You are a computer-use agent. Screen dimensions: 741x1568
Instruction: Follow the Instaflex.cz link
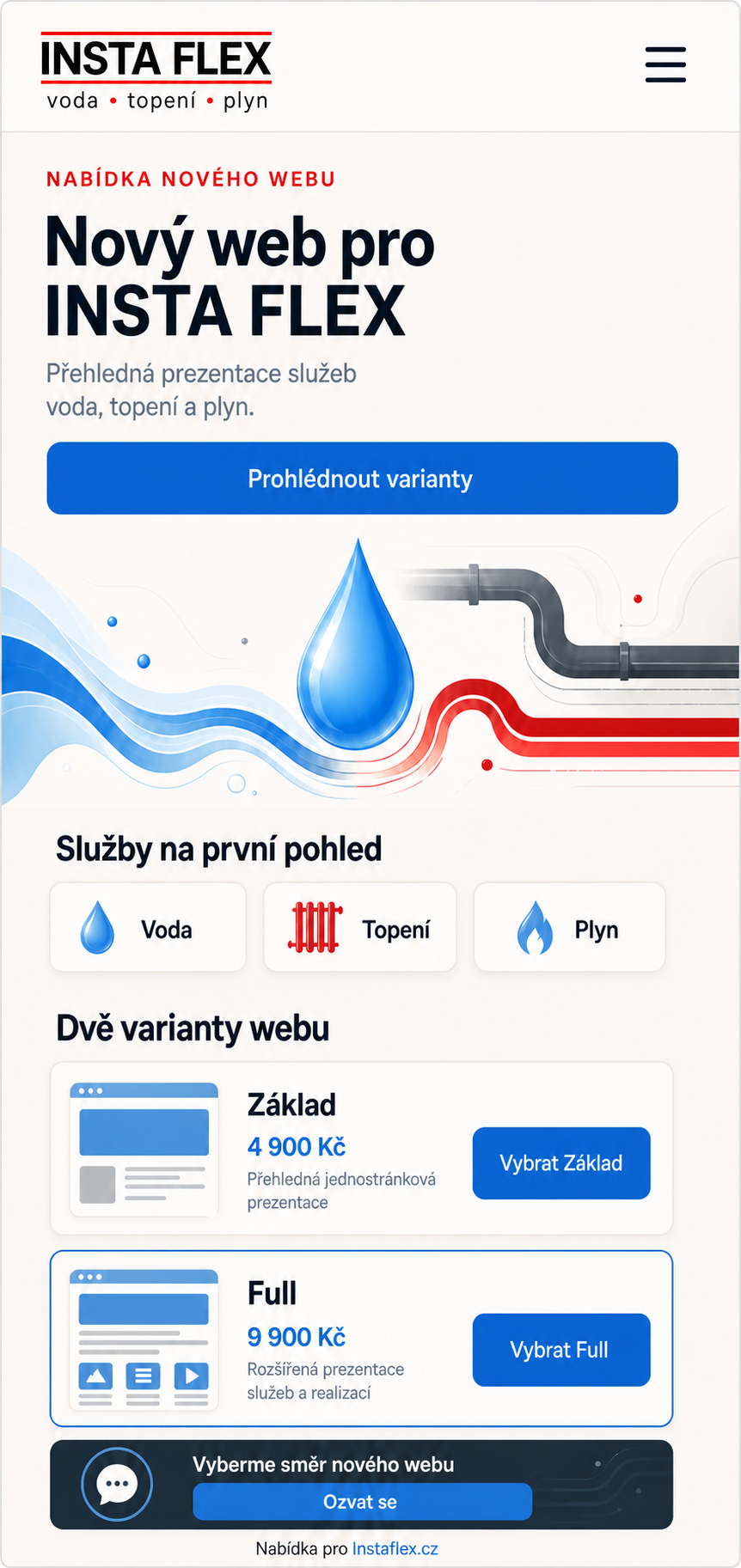click(395, 1548)
